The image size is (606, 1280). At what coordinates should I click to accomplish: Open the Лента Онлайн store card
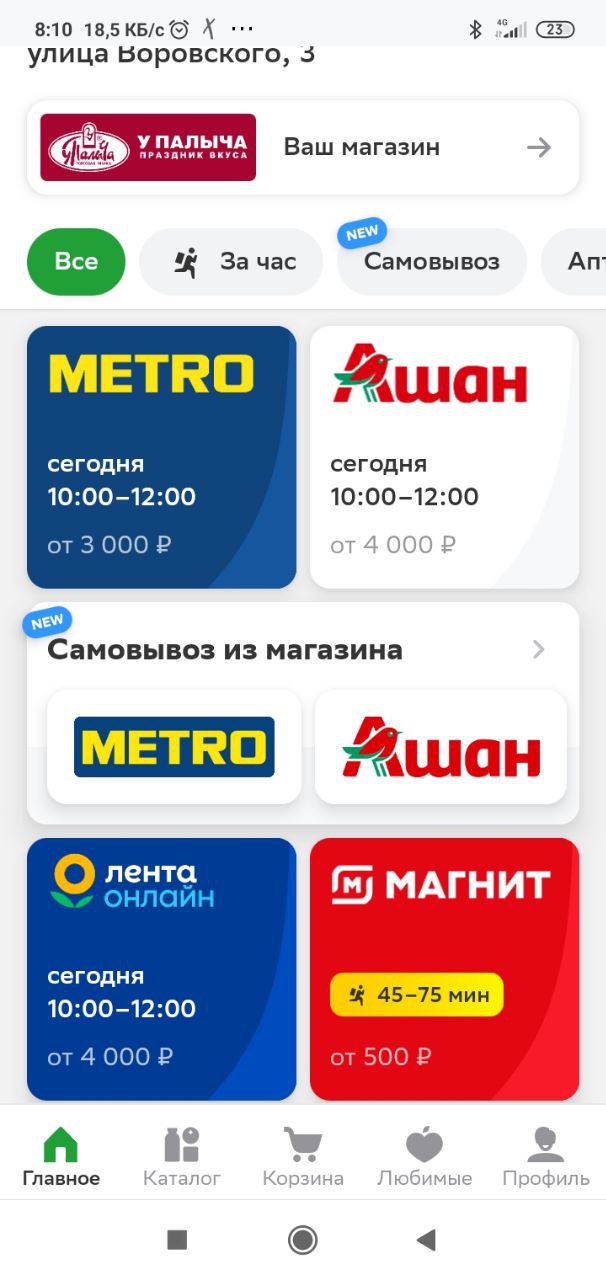pyautogui.click(x=162, y=969)
